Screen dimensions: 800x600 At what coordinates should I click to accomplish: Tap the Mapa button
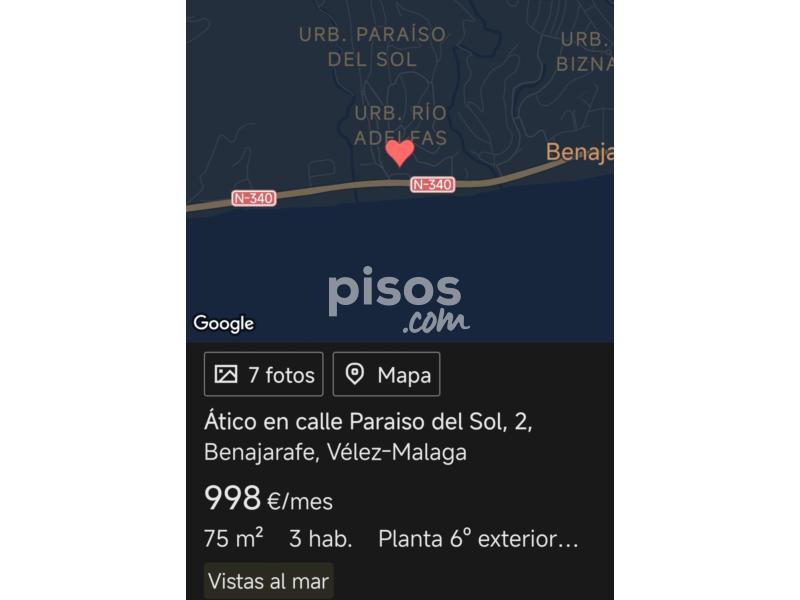coord(386,375)
